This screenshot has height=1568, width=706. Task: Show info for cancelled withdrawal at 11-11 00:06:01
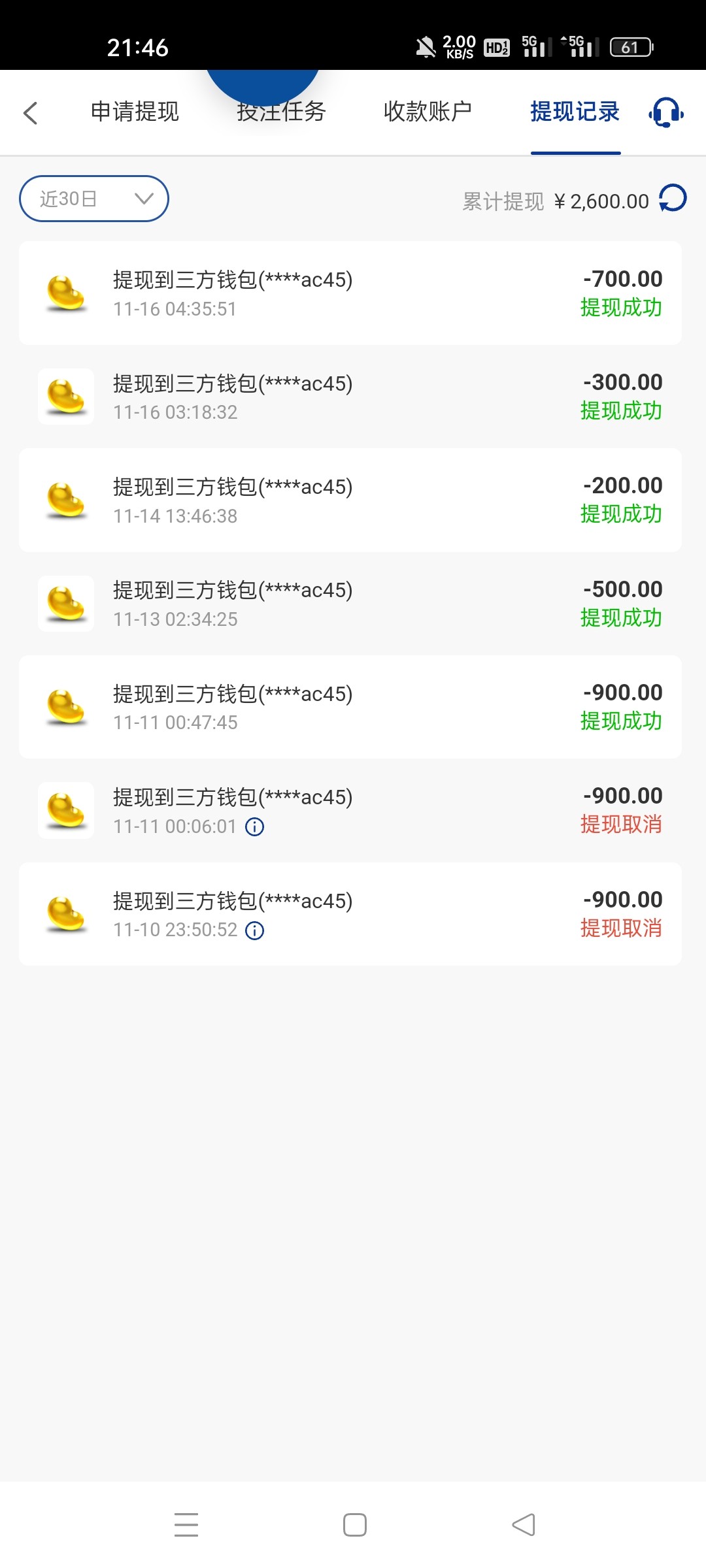(254, 827)
